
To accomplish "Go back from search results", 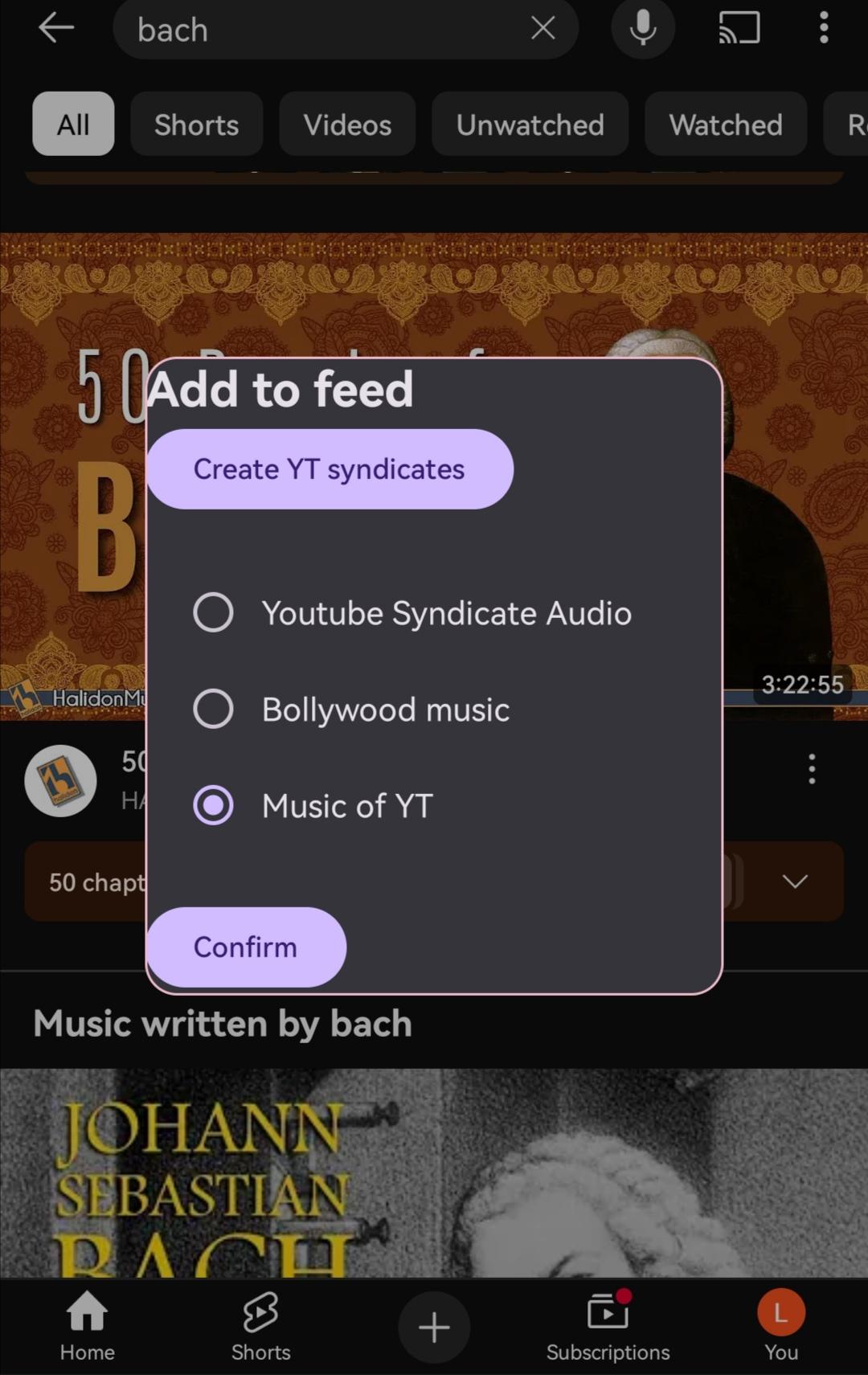I will 56,29.
